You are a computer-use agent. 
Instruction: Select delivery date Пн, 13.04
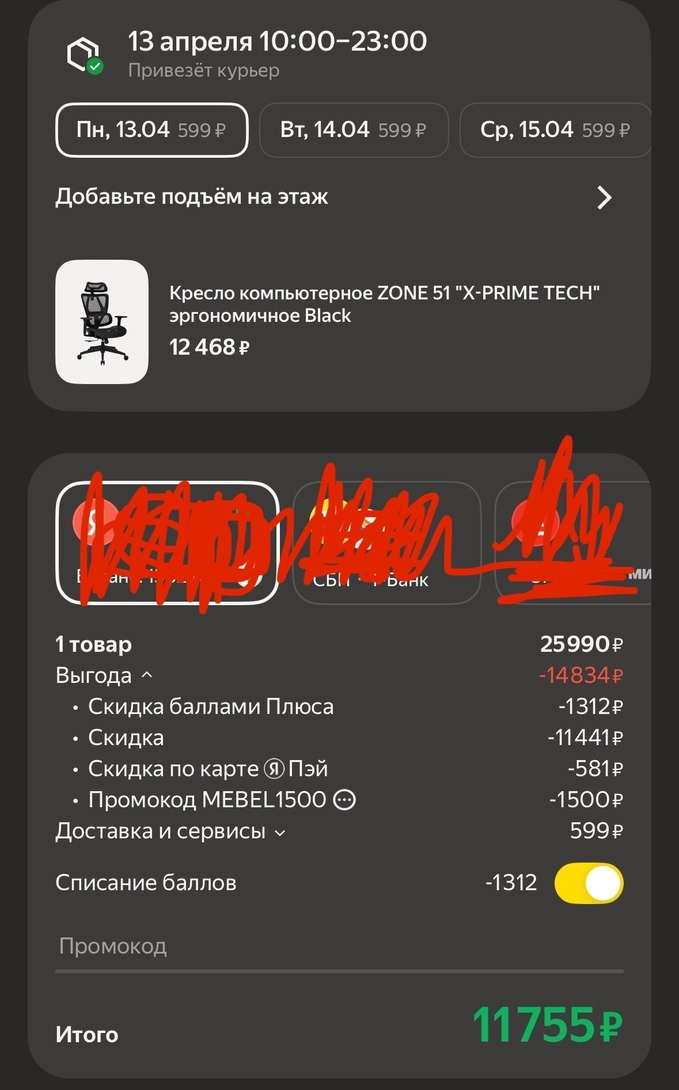151,130
